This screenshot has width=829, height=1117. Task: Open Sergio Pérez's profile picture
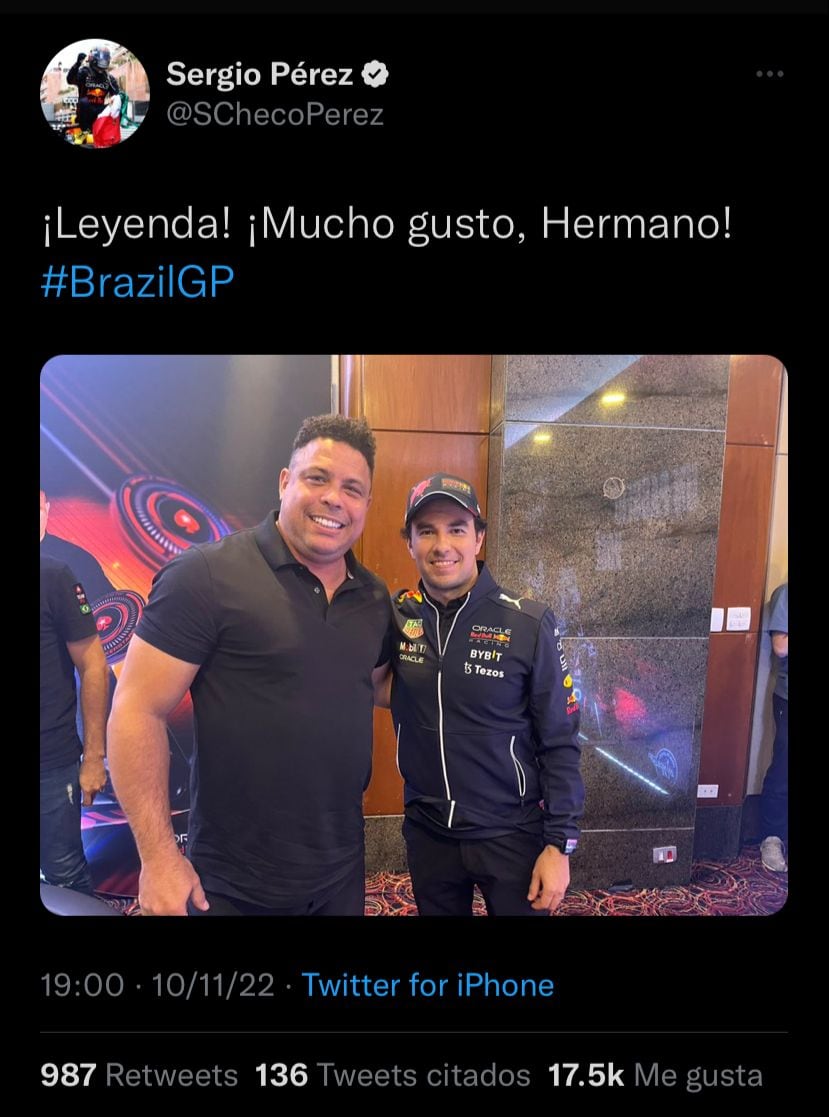click(95, 94)
